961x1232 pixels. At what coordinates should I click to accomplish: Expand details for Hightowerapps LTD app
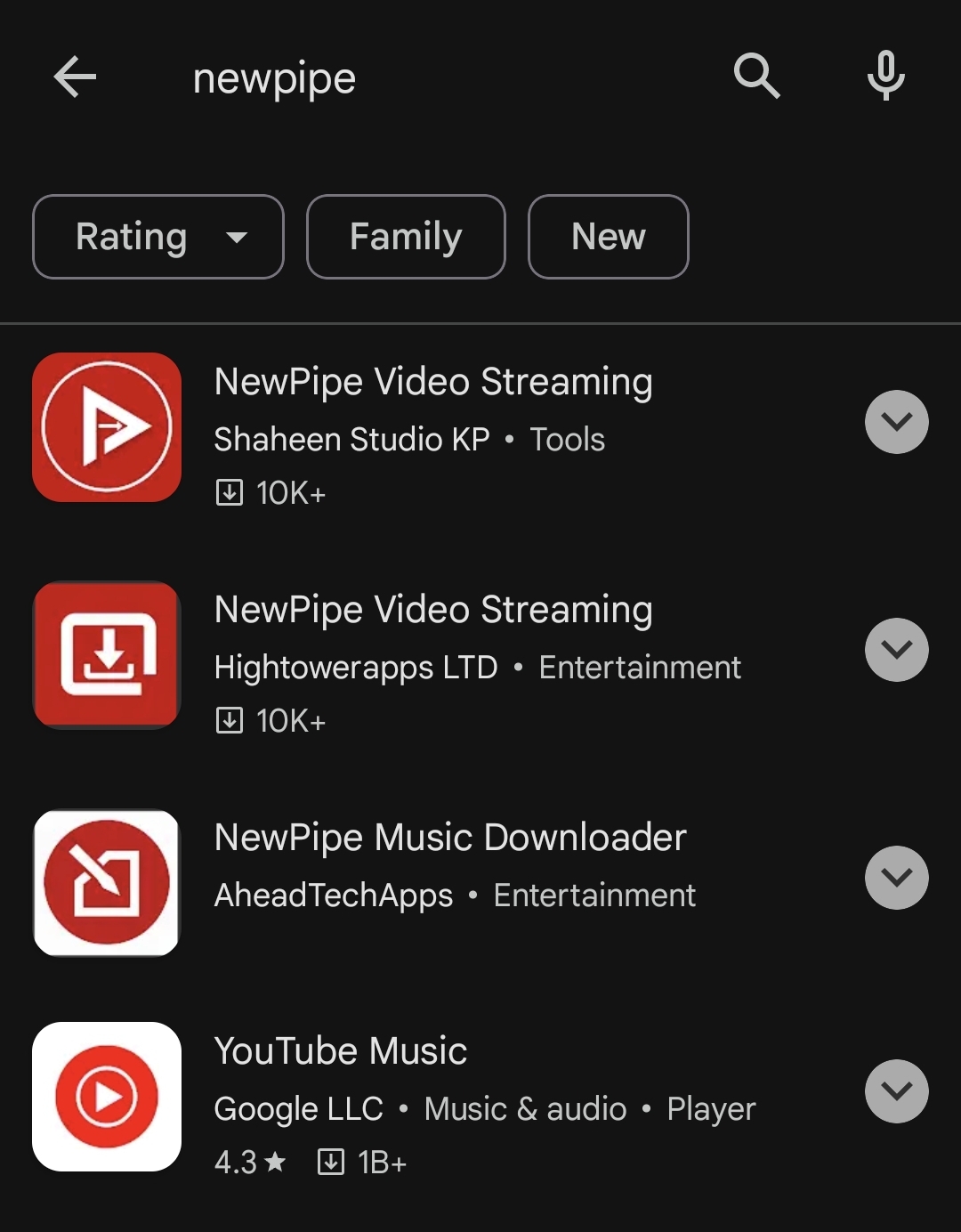click(x=896, y=650)
